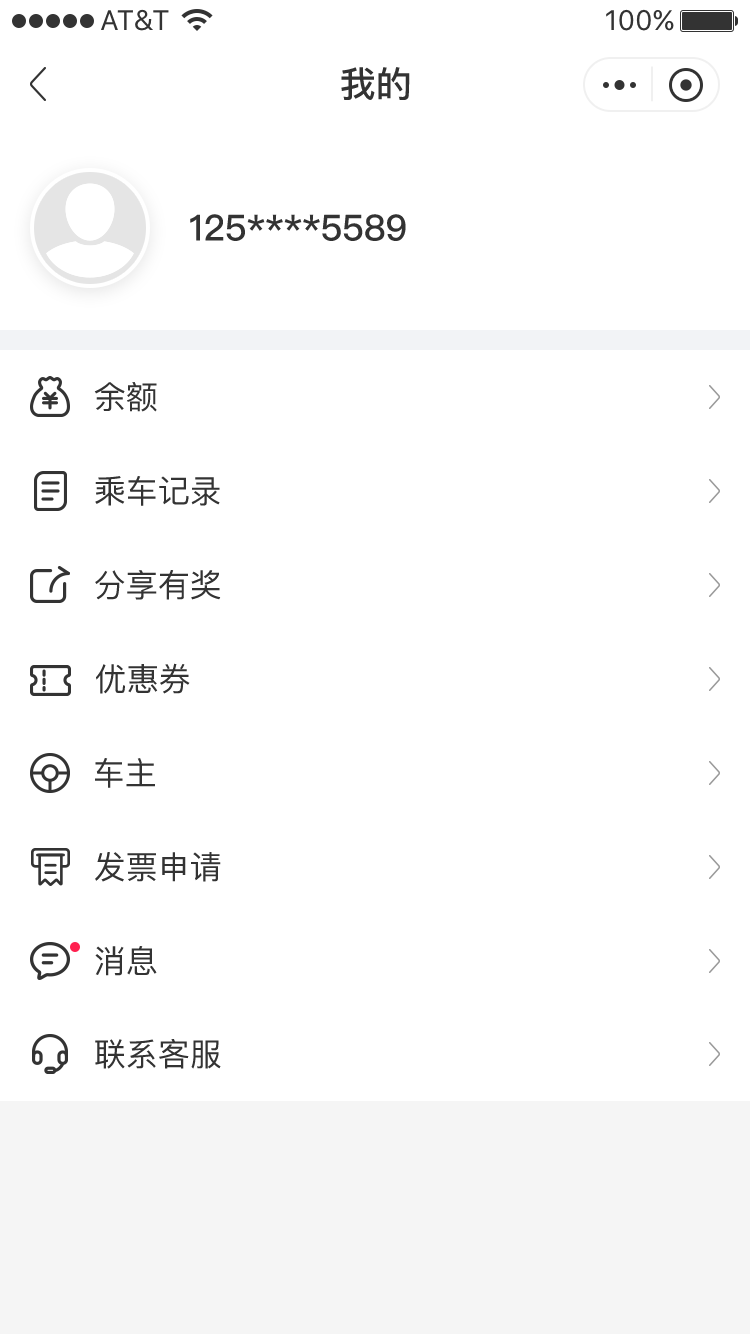The image size is (750, 1334).
Task: Open 消息 messages
Action: pos(375,961)
